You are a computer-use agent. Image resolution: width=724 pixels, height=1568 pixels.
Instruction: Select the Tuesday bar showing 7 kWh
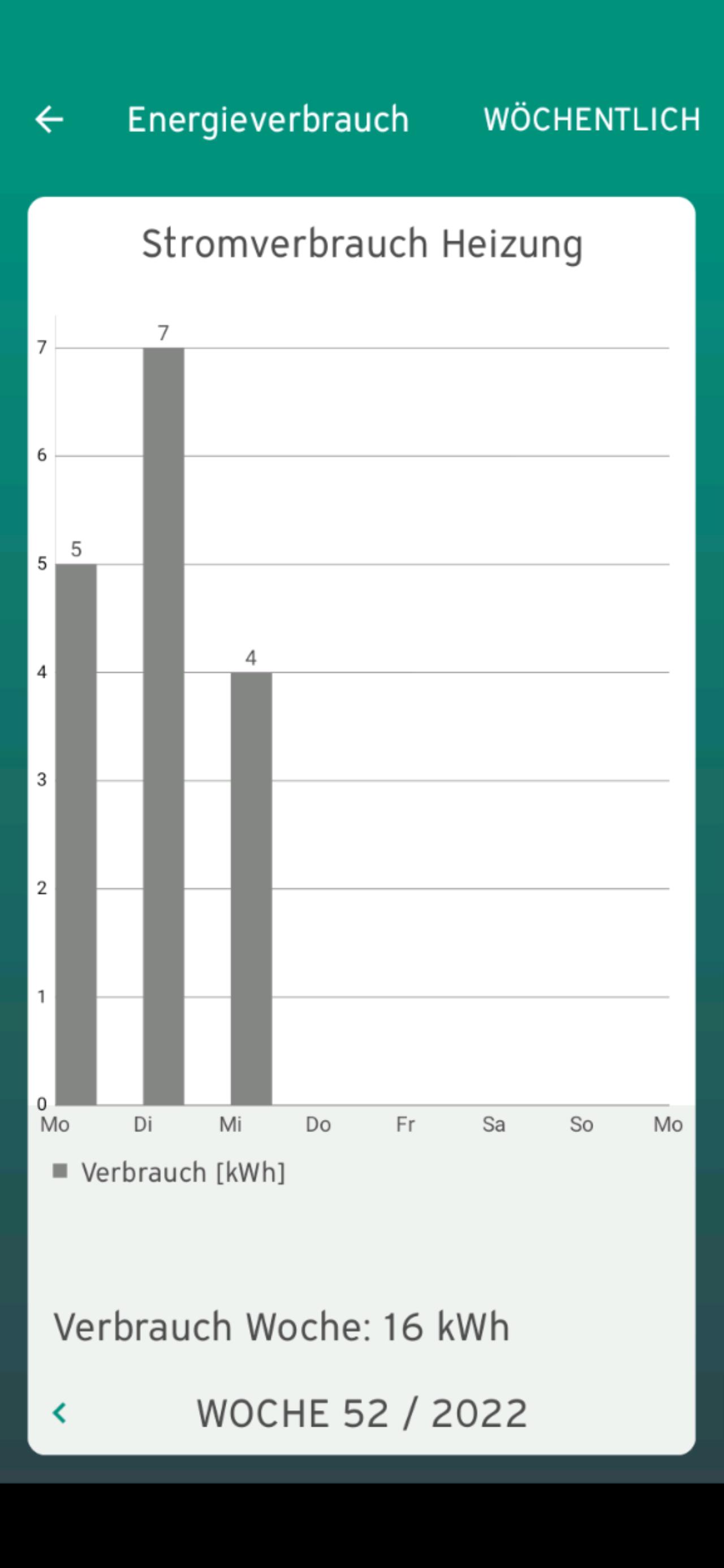click(164, 726)
